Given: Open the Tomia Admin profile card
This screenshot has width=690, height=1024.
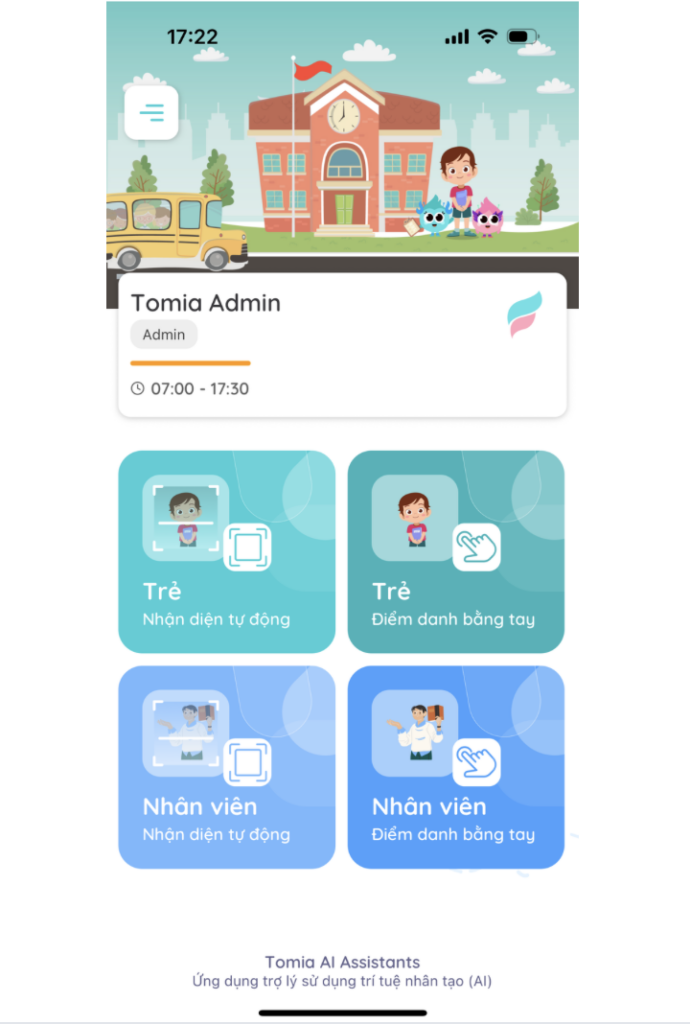Looking at the screenshot, I should coord(342,345).
